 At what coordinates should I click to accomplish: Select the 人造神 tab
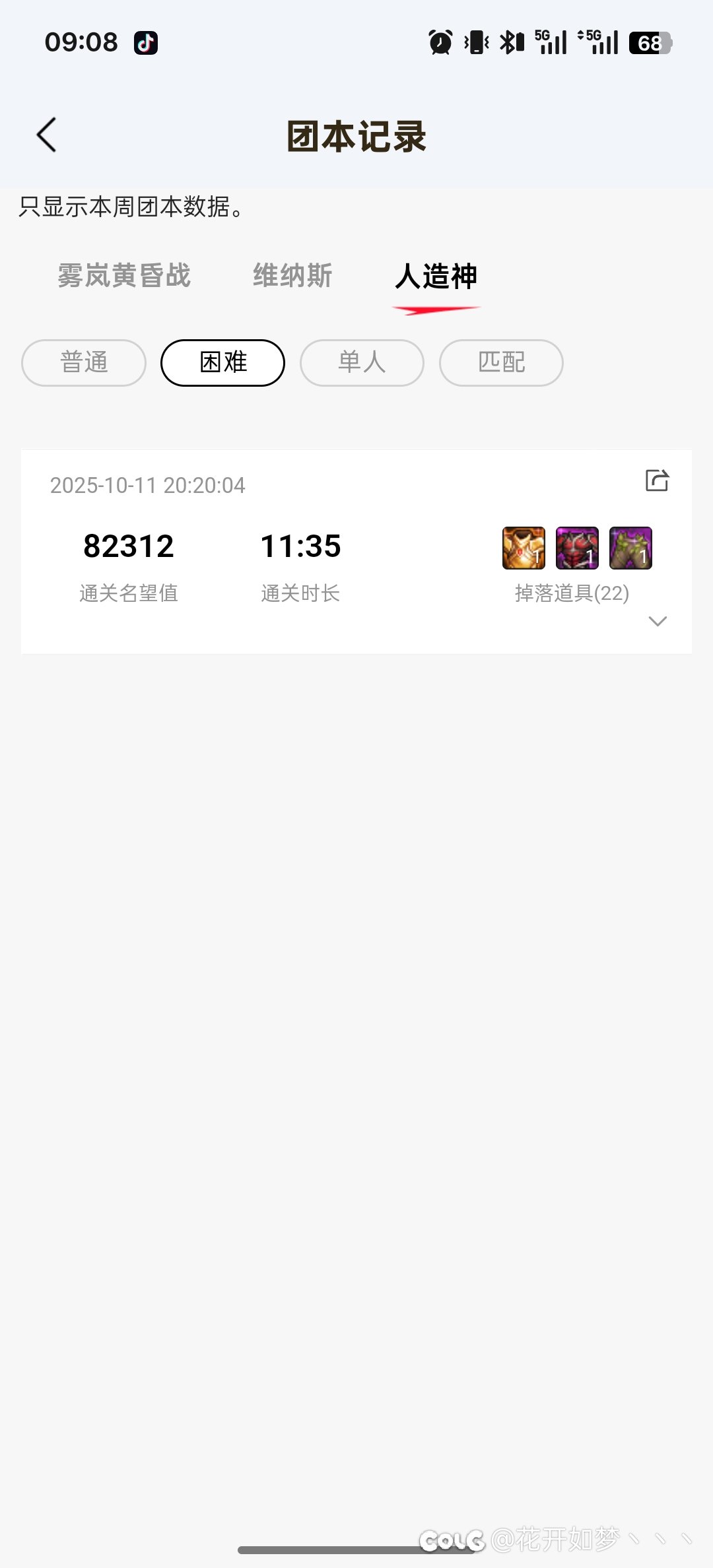(x=436, y=276)
